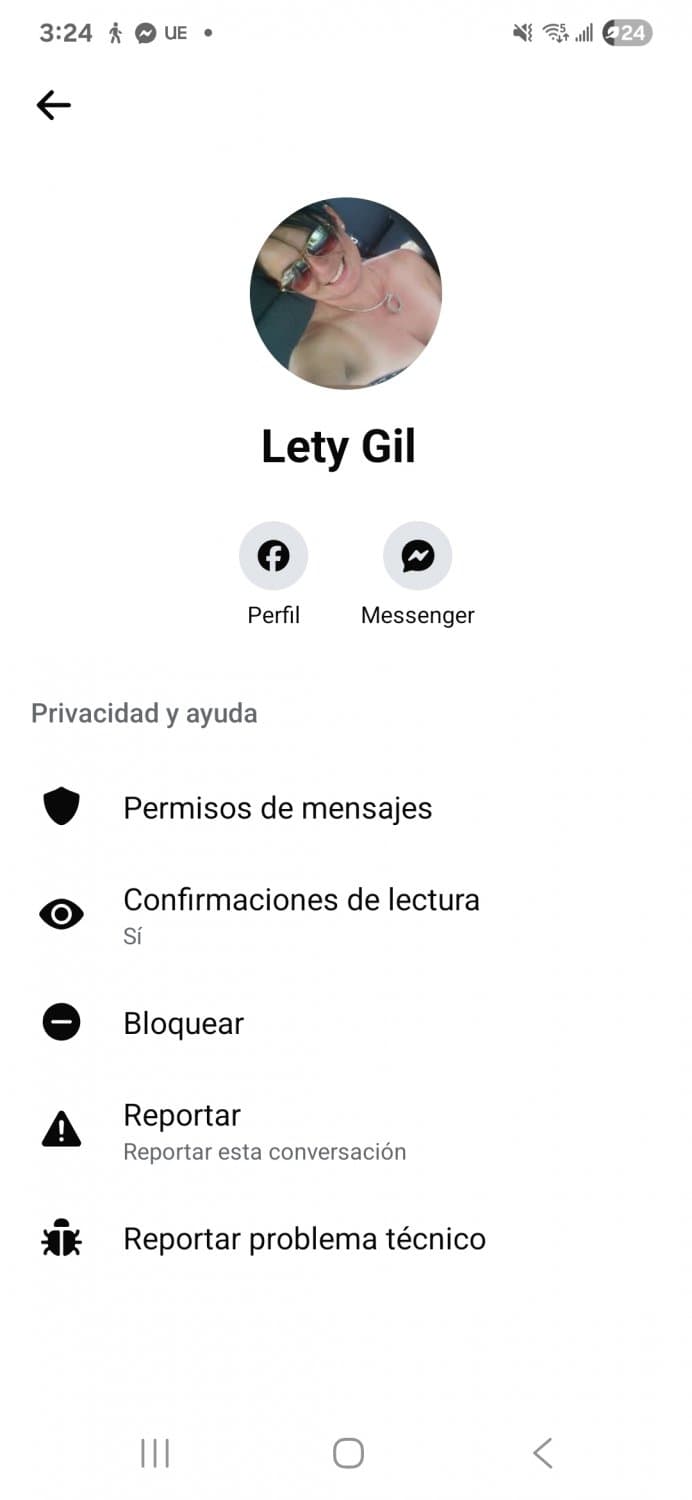This screenshot has height=1500, width=692.
Task: Open Permisos de mensajes
Action: tap(277, 808)
